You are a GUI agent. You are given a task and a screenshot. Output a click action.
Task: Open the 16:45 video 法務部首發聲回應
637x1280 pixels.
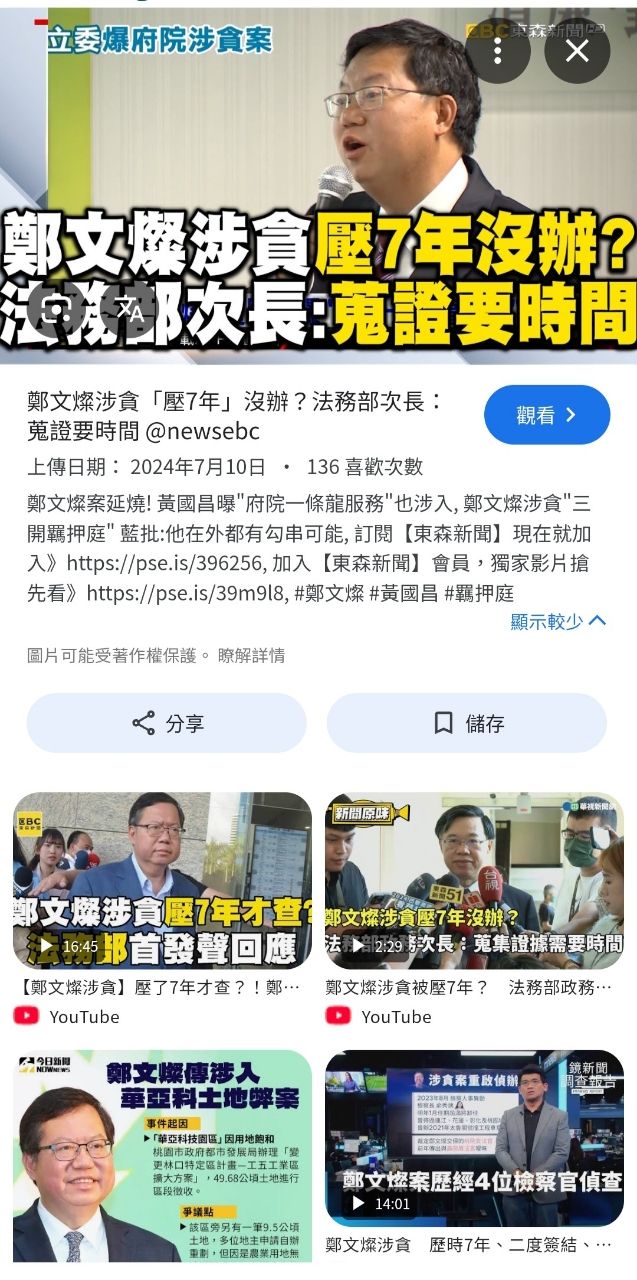(162, 880)
